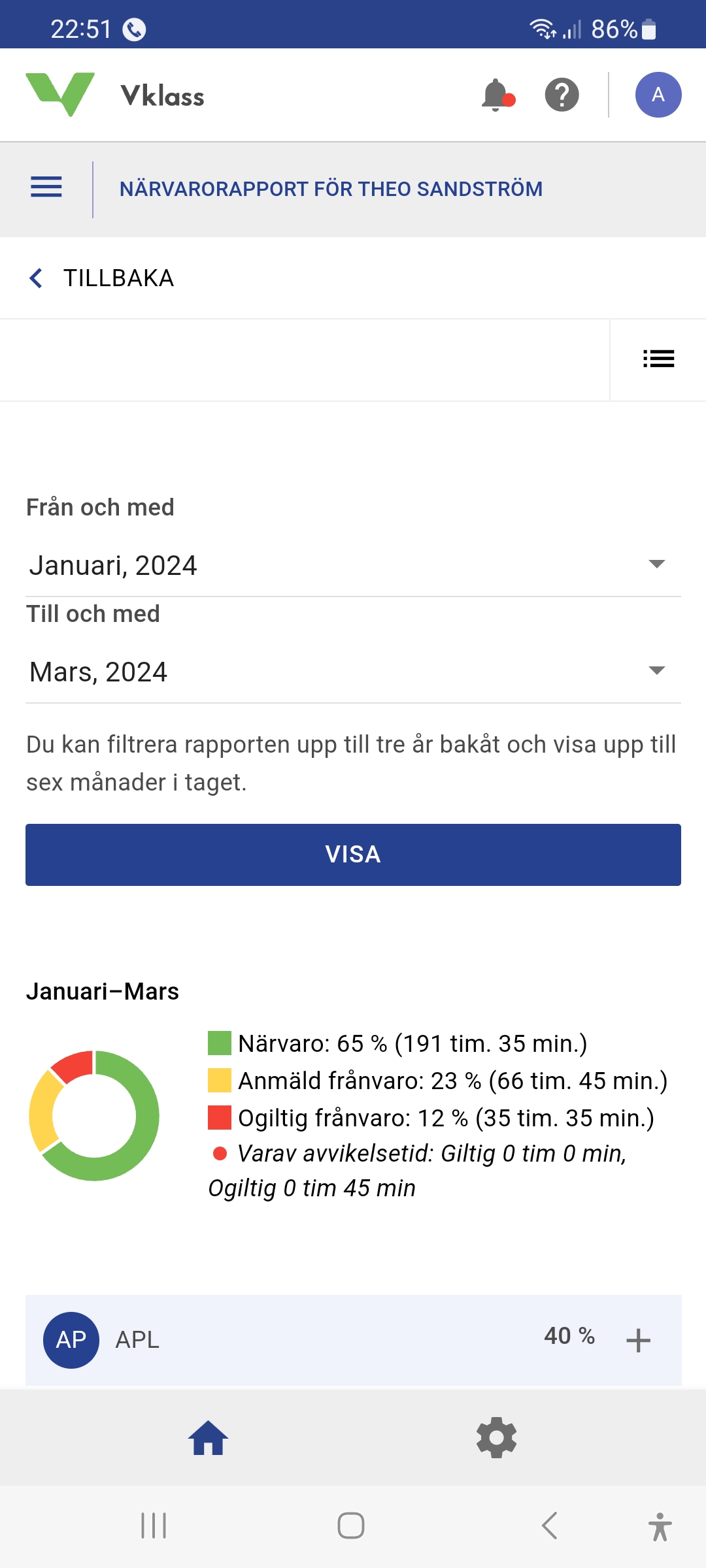Go back via Tillbaka
Viewport: 706px width, 1568px height.
pos(102,278)
